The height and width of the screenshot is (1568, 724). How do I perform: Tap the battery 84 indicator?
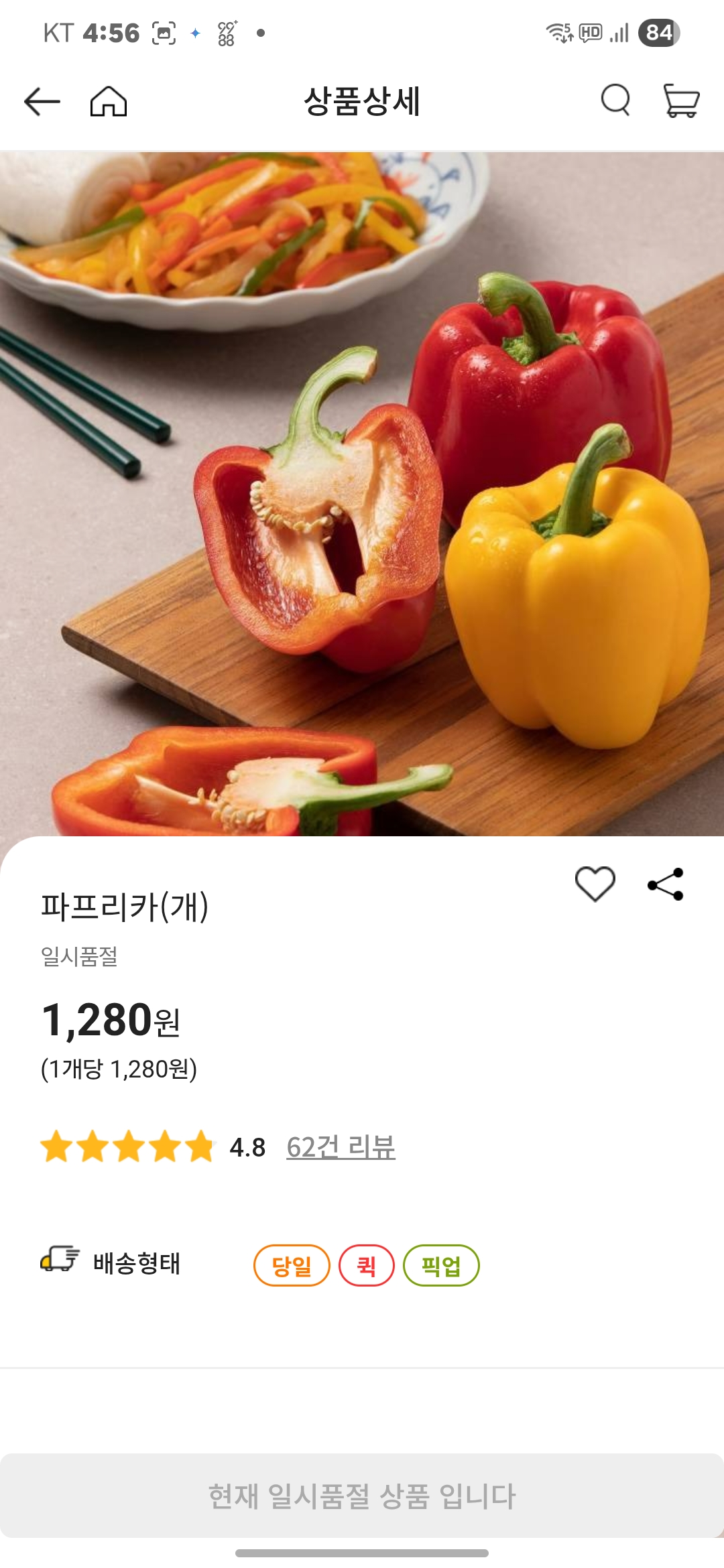coord(656,31)
